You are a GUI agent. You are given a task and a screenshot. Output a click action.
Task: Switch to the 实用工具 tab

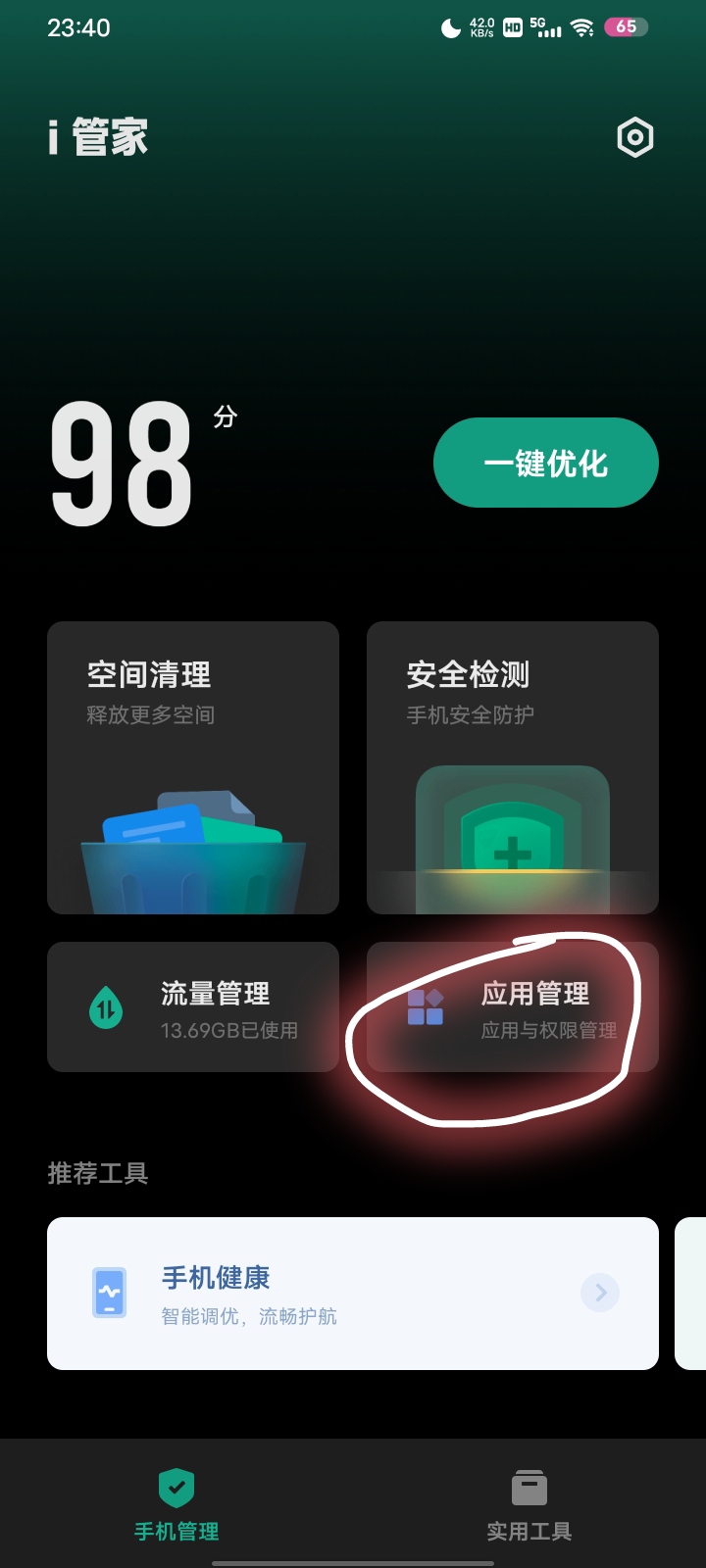[529, 1504]
